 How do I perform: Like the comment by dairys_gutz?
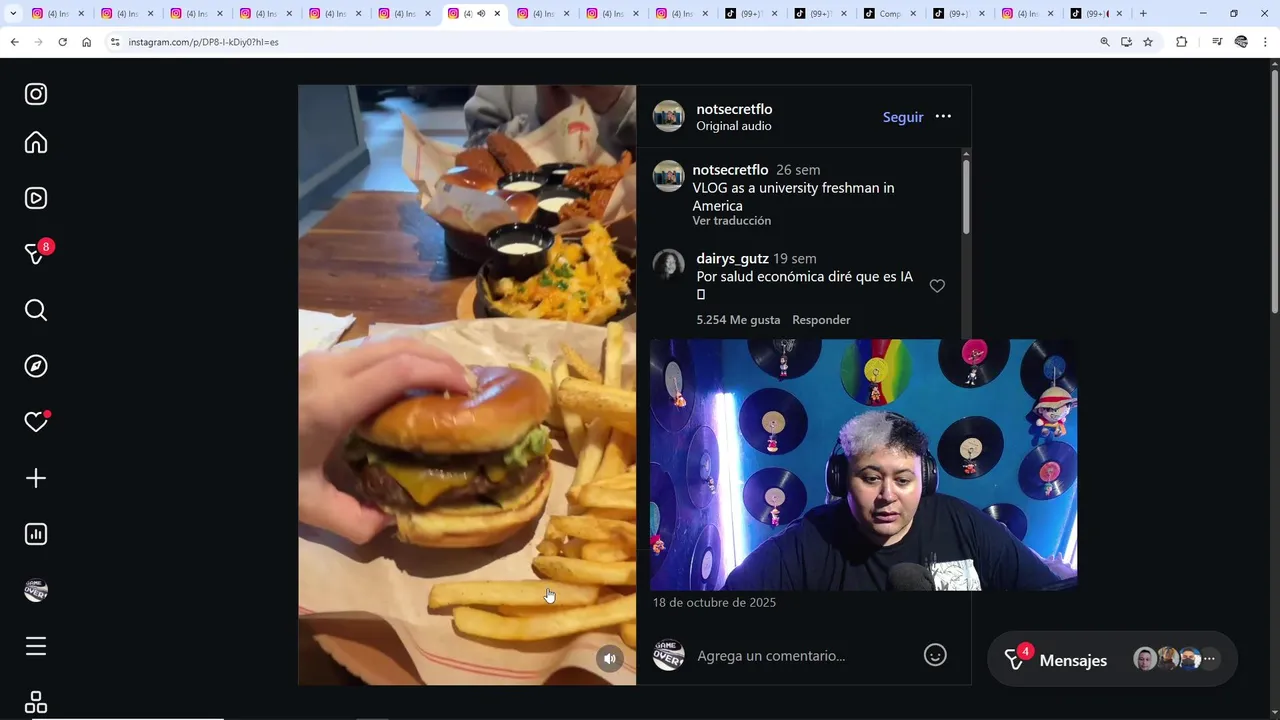click(x=937, y=286)
